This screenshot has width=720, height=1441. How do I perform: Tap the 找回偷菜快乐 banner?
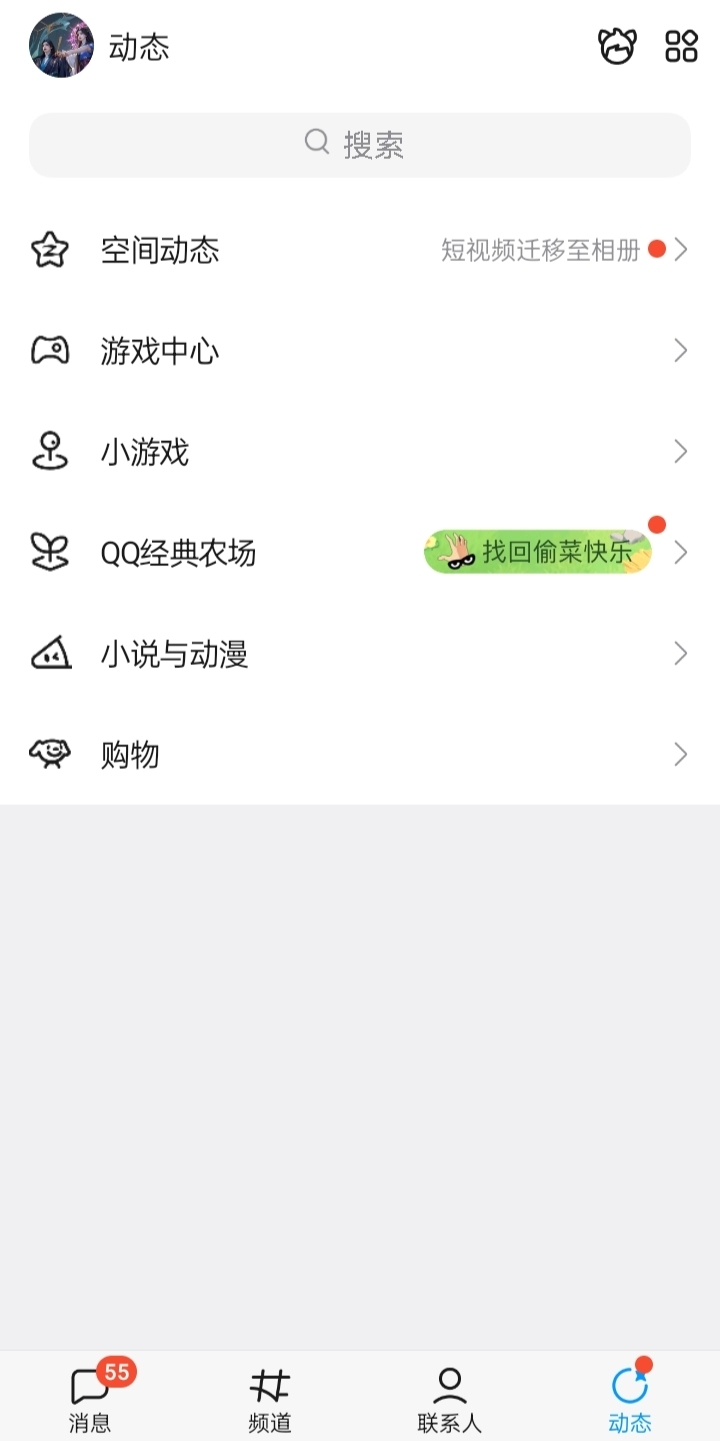pyautogui.click(x=538, y=552)
